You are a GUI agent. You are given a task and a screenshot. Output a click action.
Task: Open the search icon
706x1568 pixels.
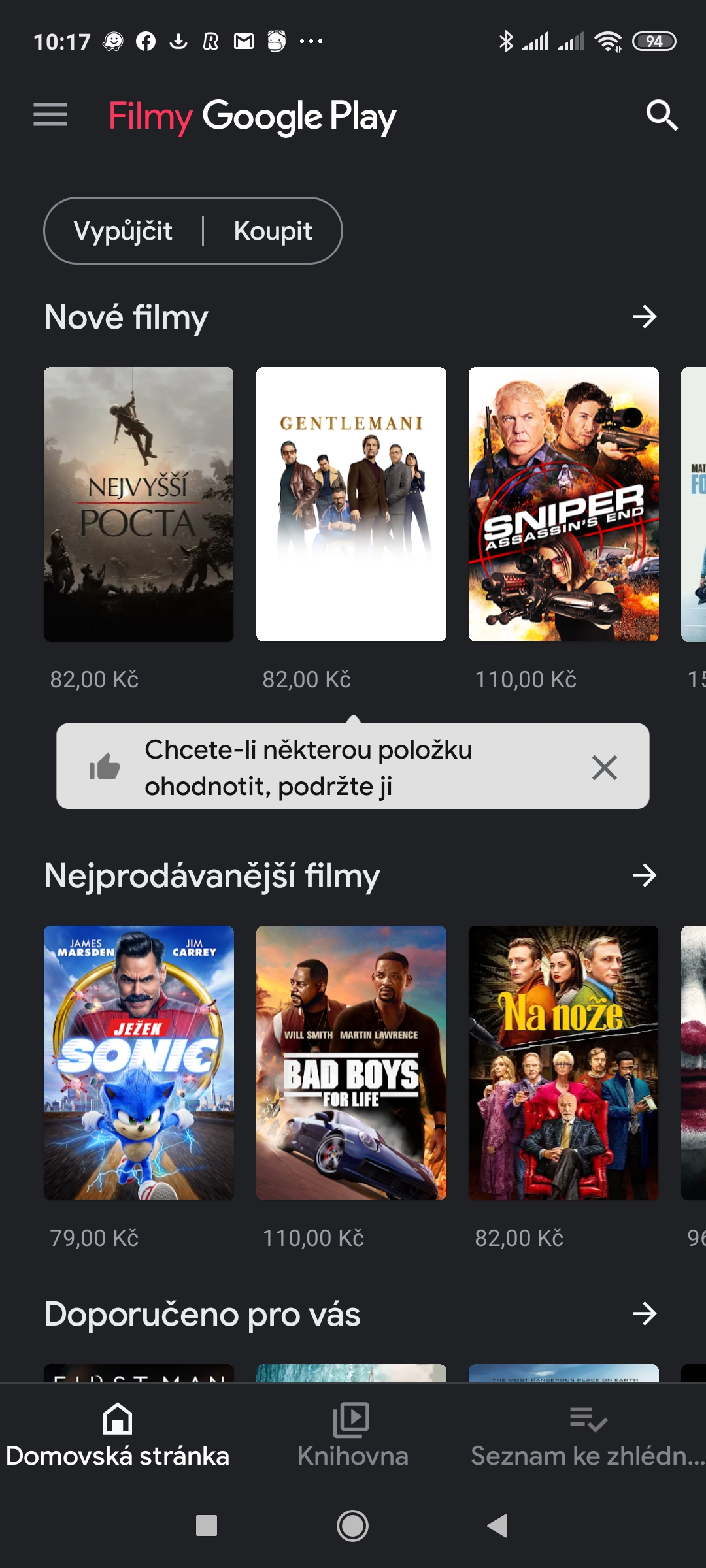click(x=662, y=116)
